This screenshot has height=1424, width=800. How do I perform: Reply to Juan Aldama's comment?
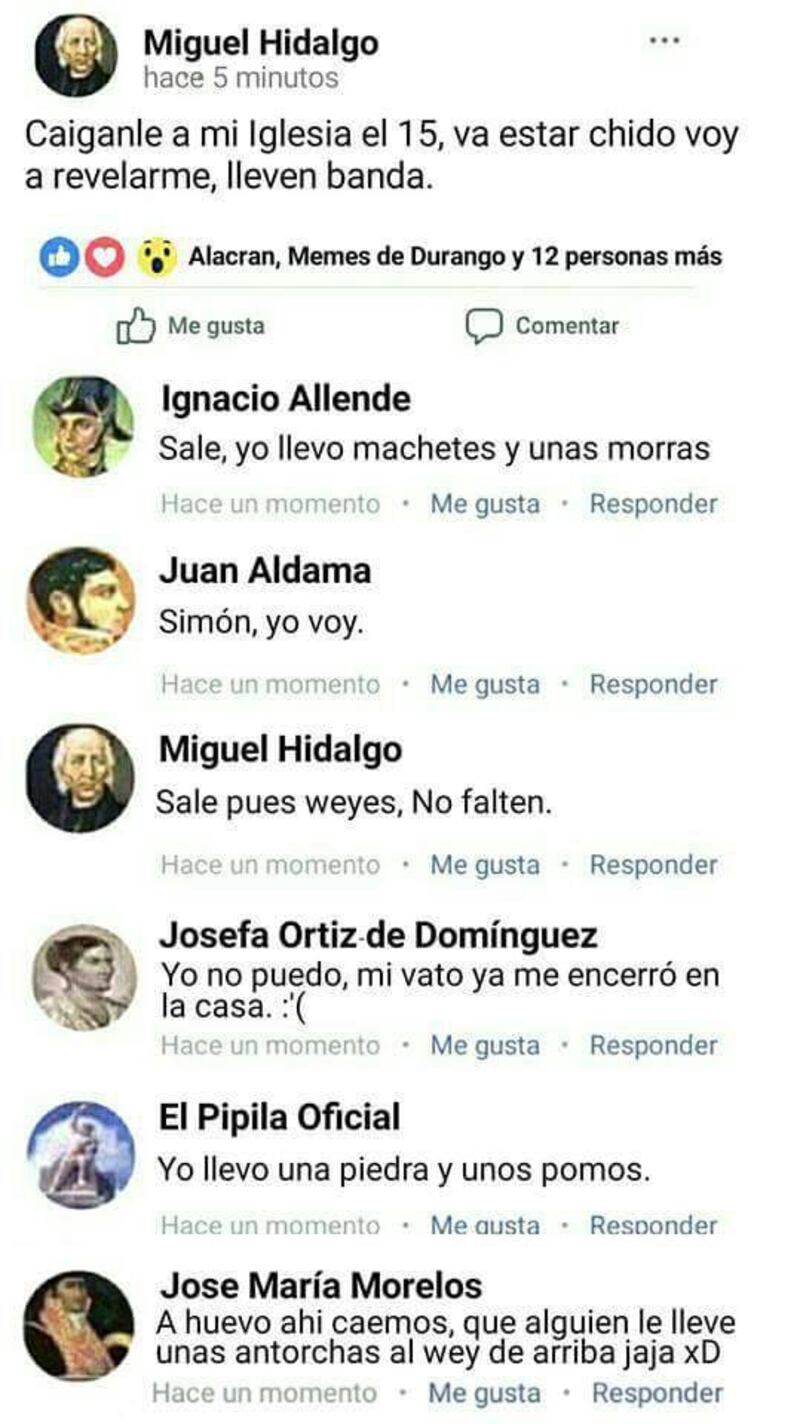pos(653,685)
